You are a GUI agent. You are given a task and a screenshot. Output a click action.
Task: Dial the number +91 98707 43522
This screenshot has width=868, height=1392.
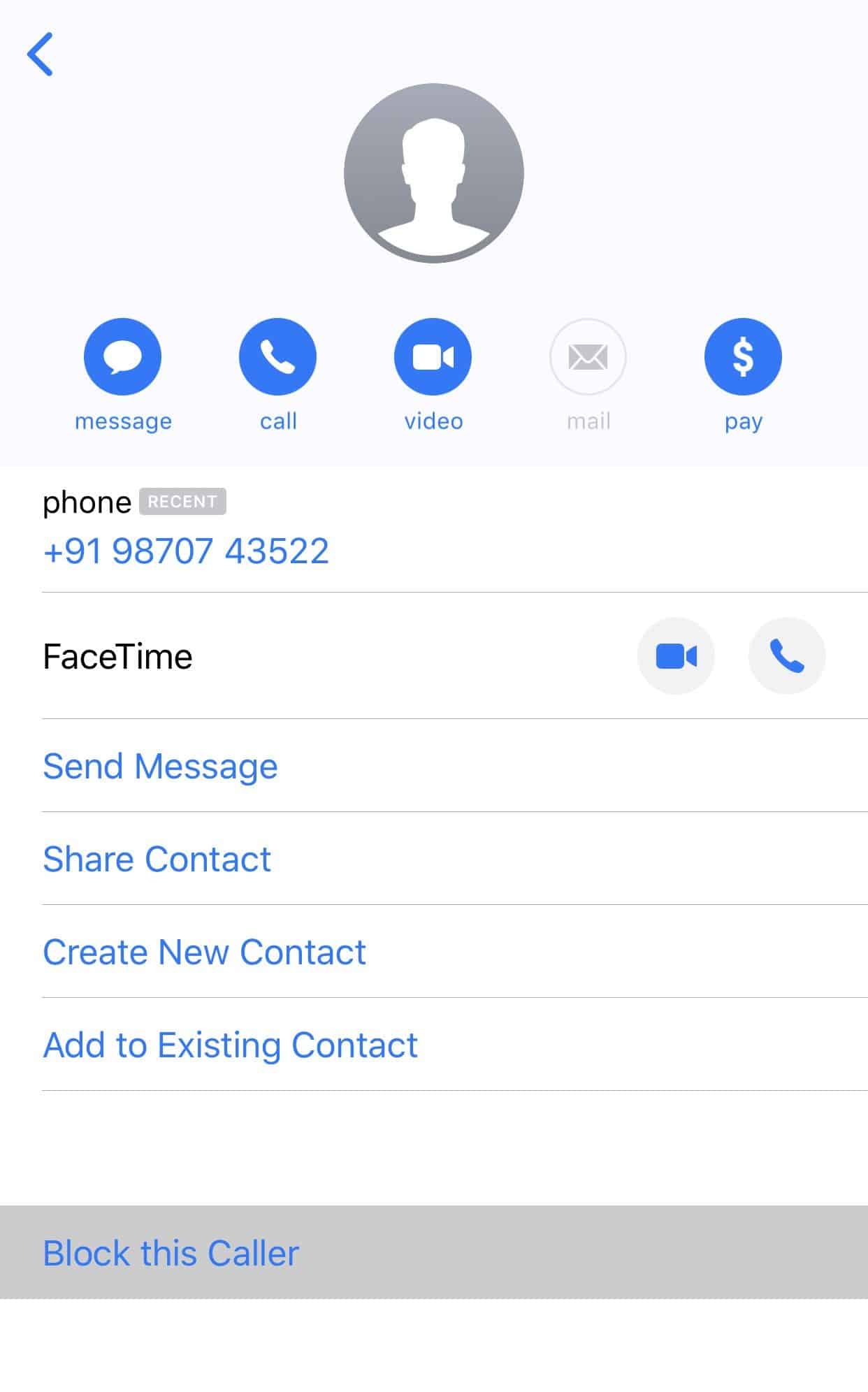coord(186,551)
